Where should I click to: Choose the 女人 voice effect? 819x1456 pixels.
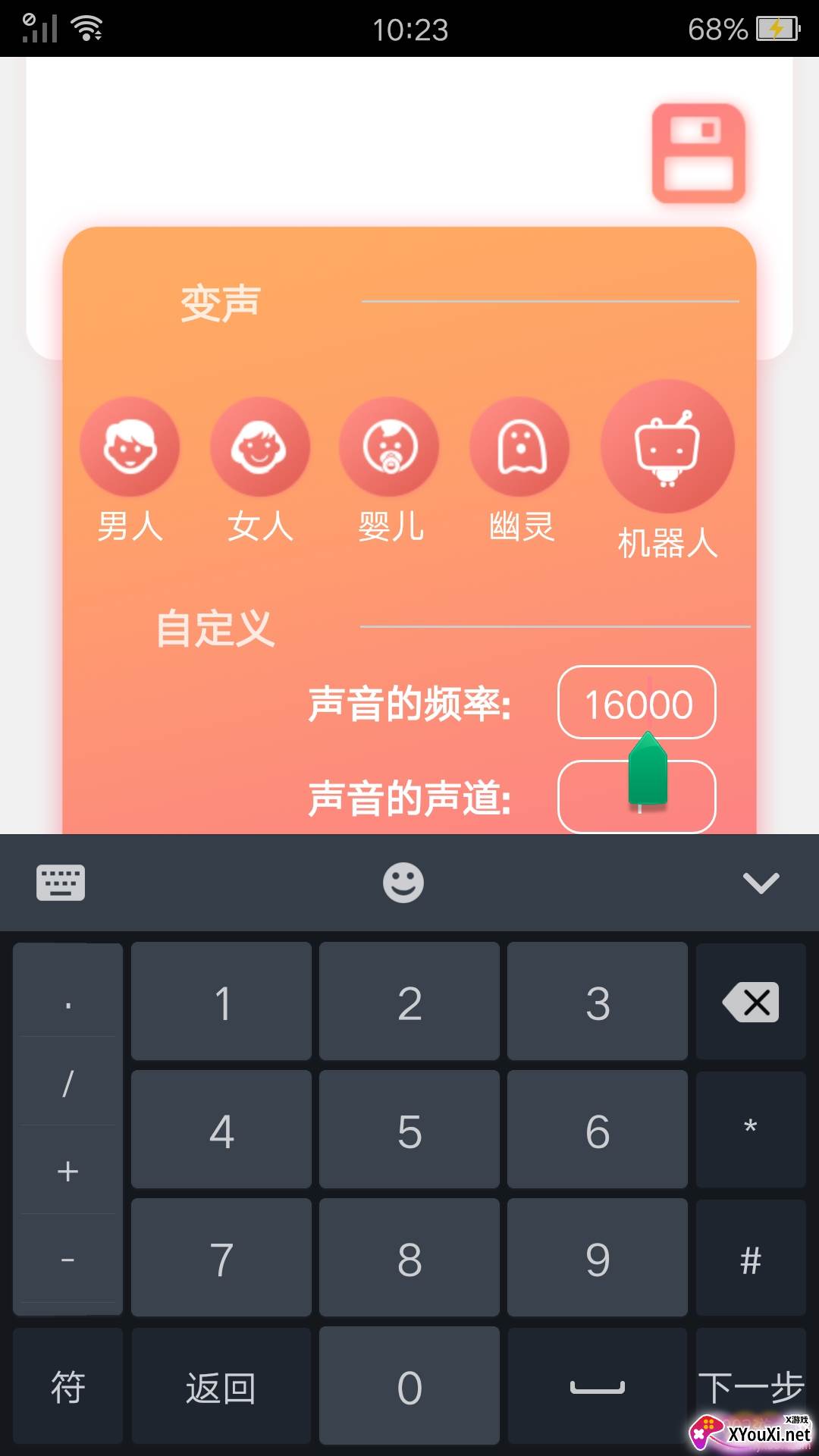(x=259, y=447)
